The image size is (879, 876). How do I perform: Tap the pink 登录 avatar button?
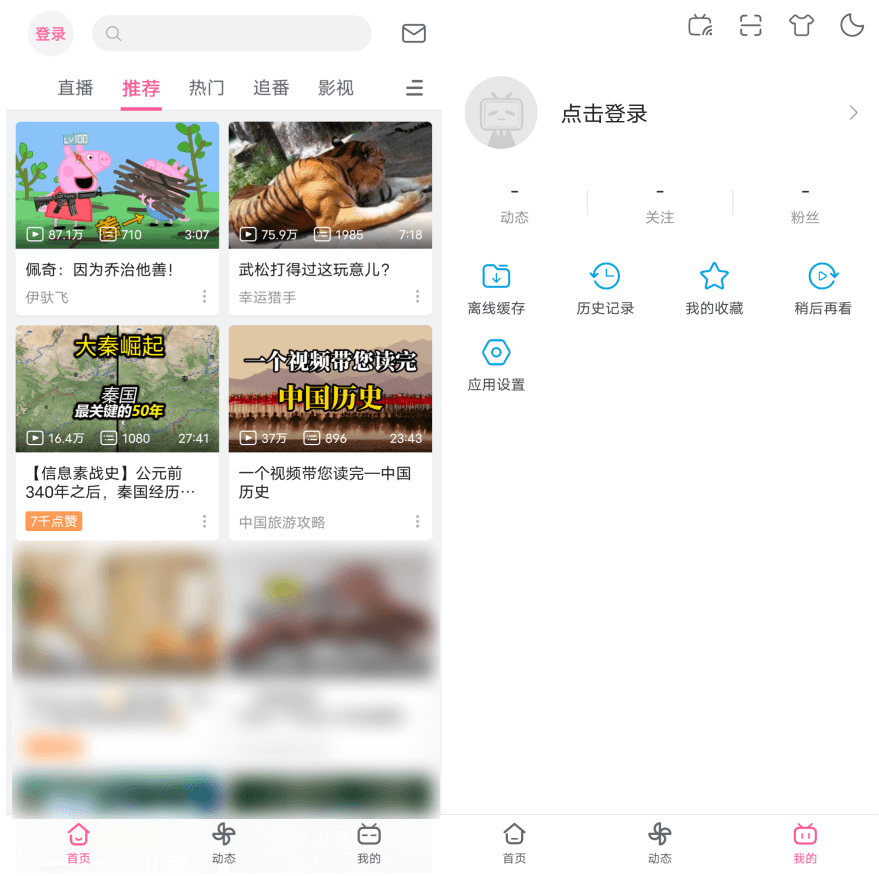tap(50, 34)
